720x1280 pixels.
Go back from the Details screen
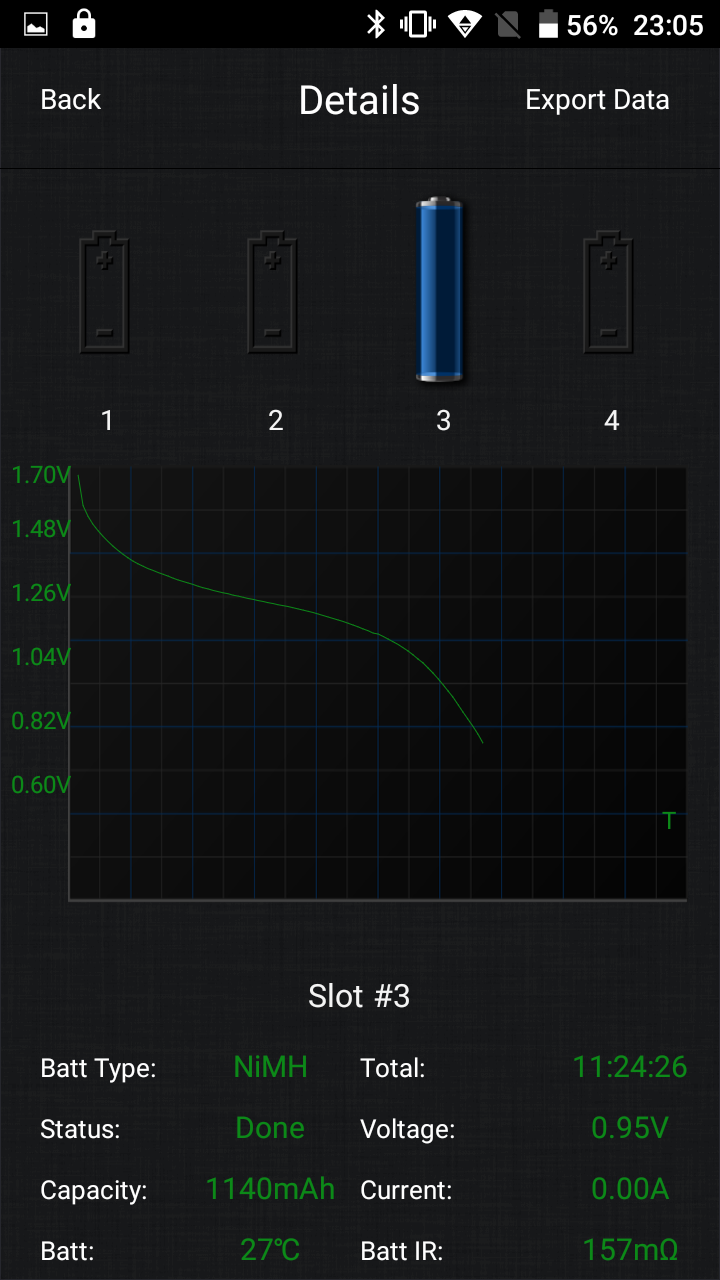point(70,100)
